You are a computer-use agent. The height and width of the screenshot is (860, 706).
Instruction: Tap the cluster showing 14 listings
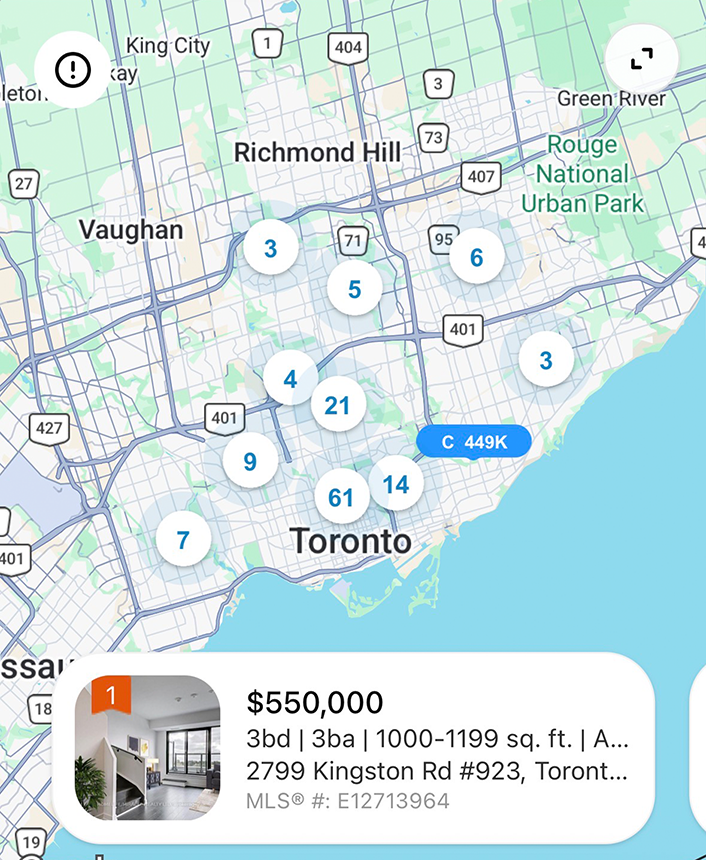(396, 485)
